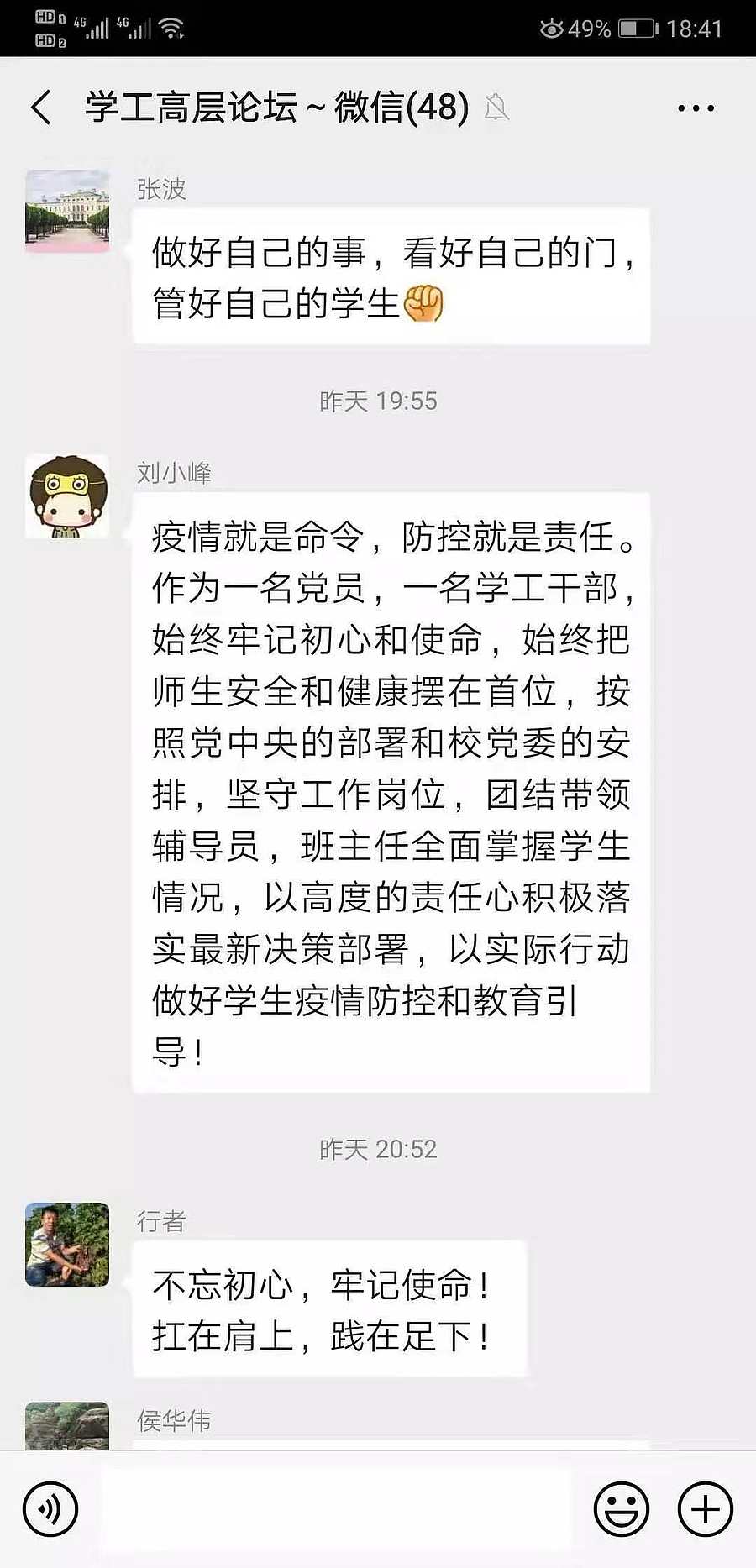Open the voice message input icon

click(50, 1508)
